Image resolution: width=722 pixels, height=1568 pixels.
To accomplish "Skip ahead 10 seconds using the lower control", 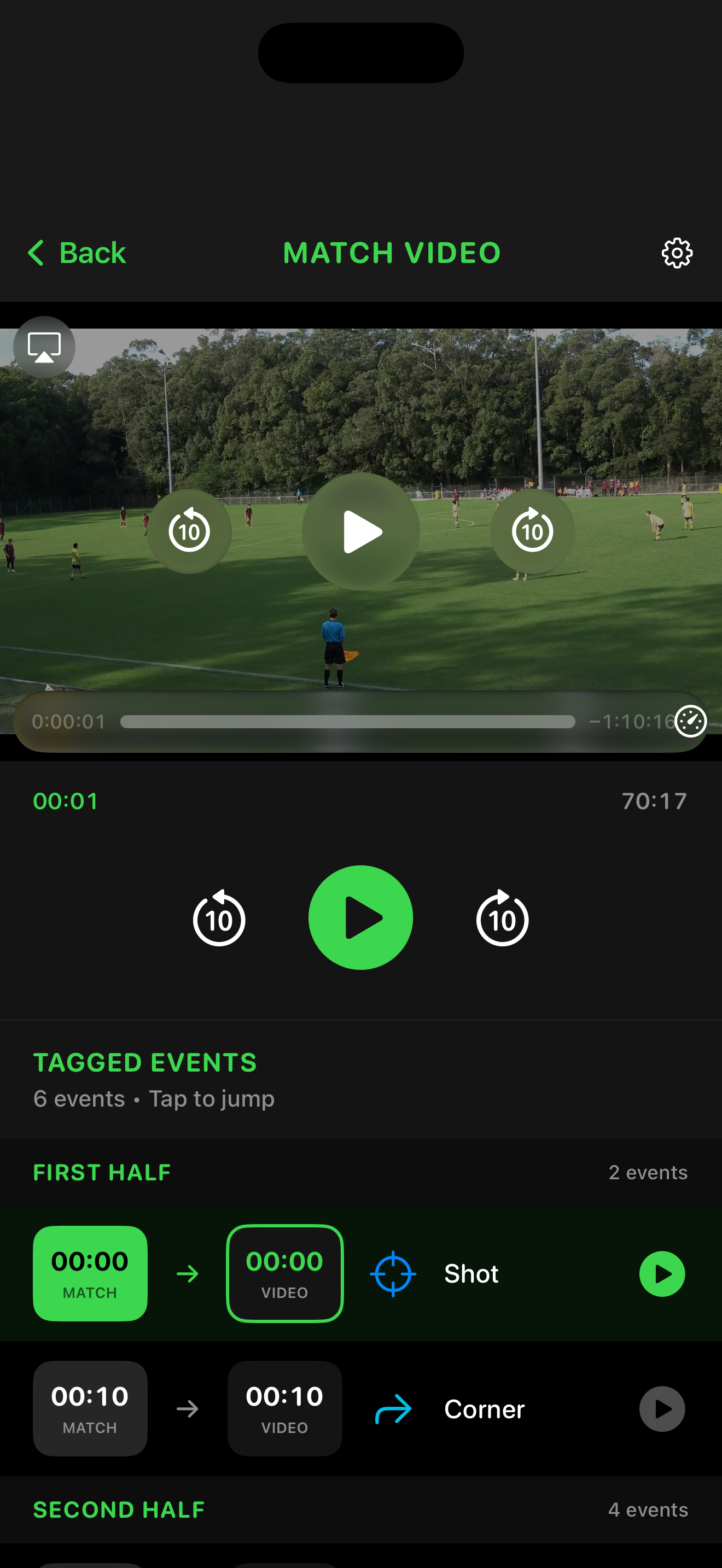I will point(502,918).
